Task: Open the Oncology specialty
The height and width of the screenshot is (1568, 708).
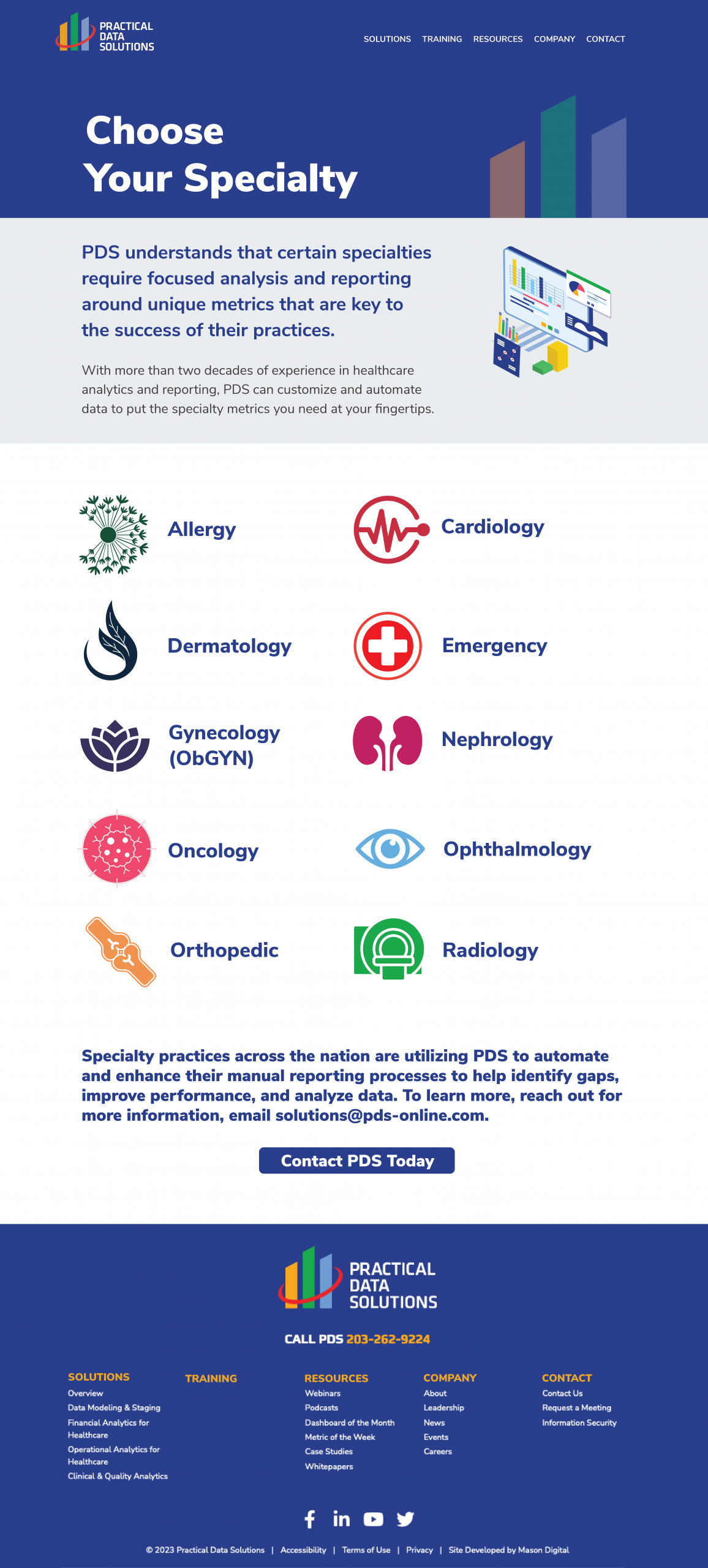Action: point(213,851)
